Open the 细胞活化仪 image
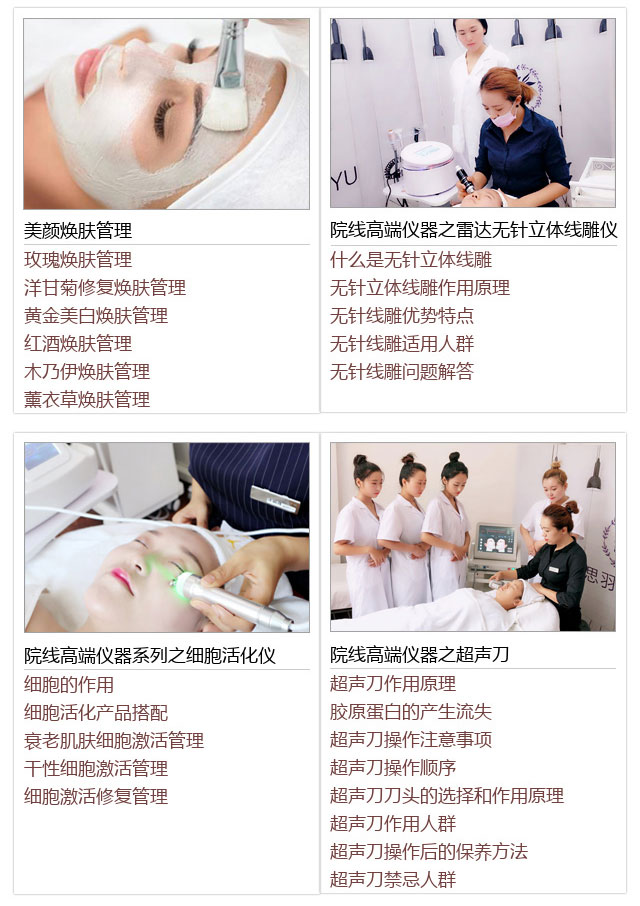The image size is (640, 906). tap(166, 537)
